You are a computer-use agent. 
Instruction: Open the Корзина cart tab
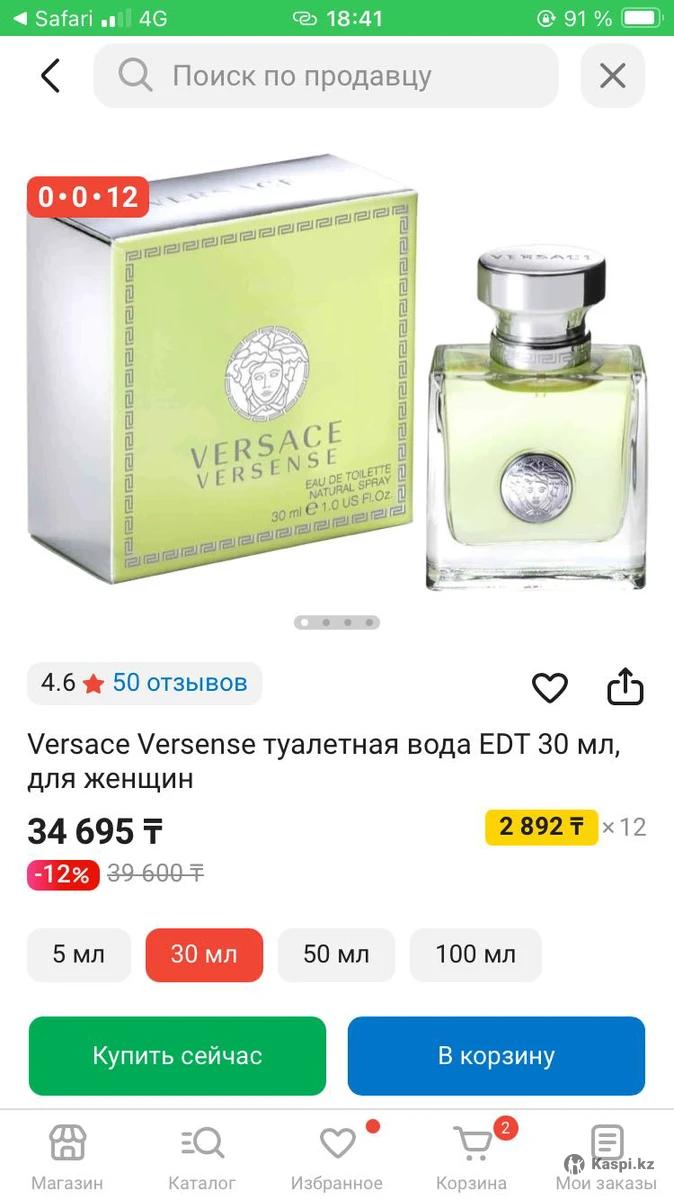point(472,1156)
